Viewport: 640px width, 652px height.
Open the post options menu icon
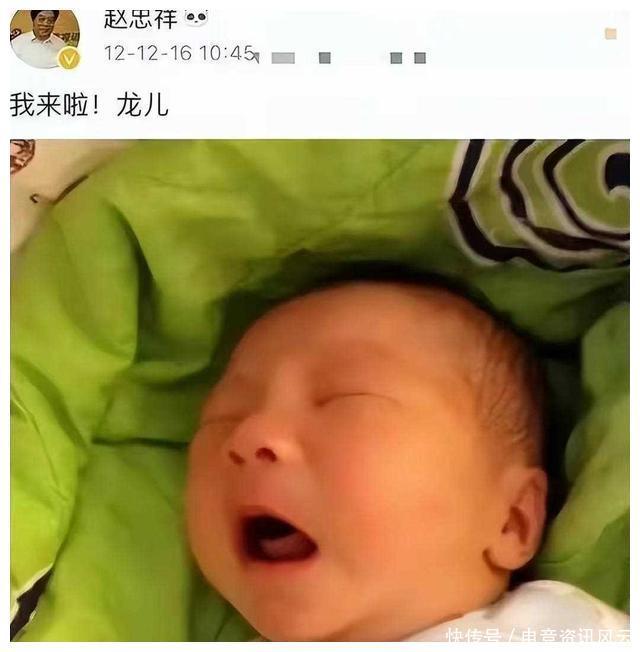pos(610,34)
